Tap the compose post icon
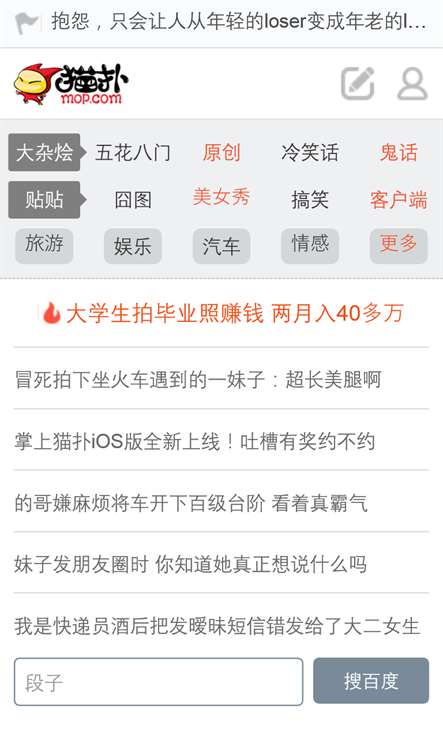Image resolution: width=443 pixels, height=738 pixels. pyautogui.click(x=358, y=84)
